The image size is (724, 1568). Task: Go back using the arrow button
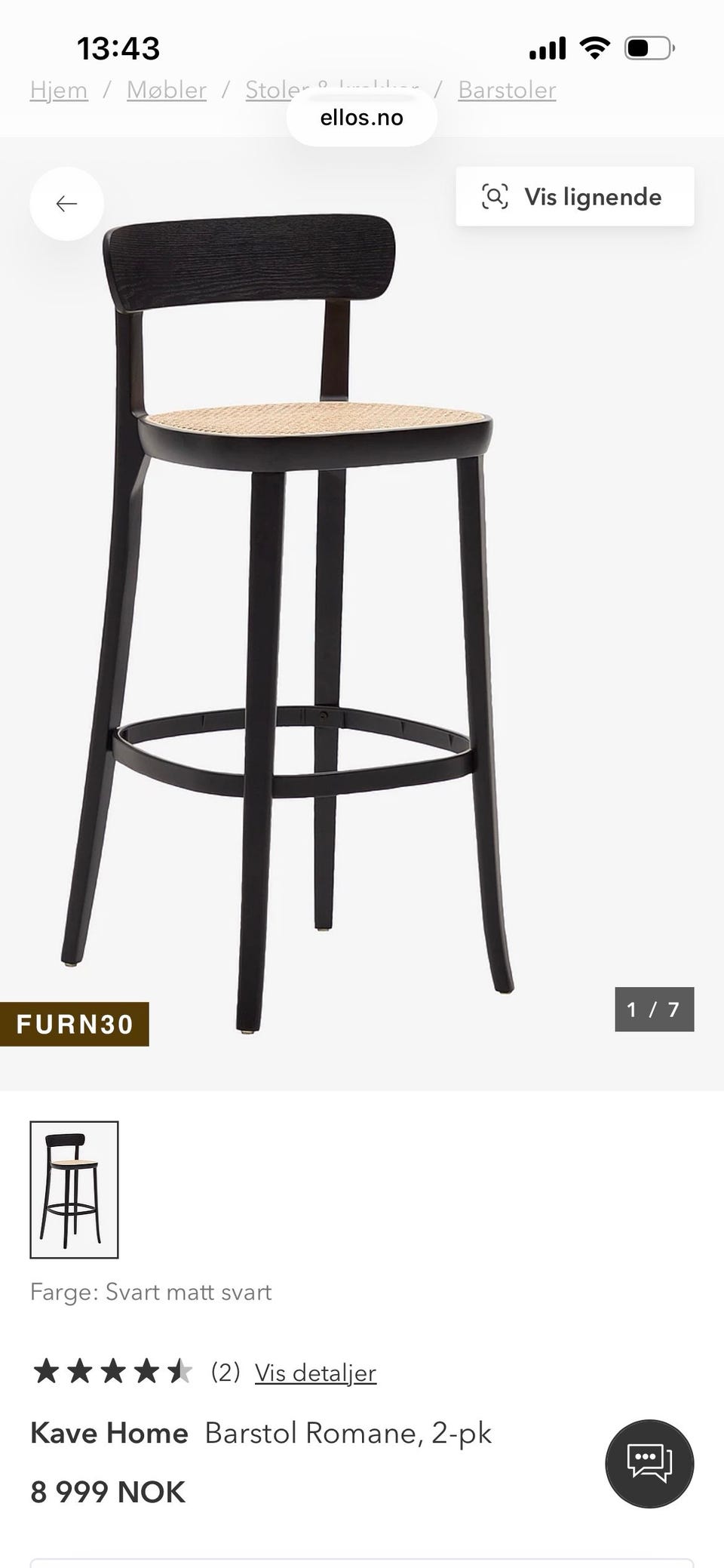pyautogui.click(x=66, y=204)
